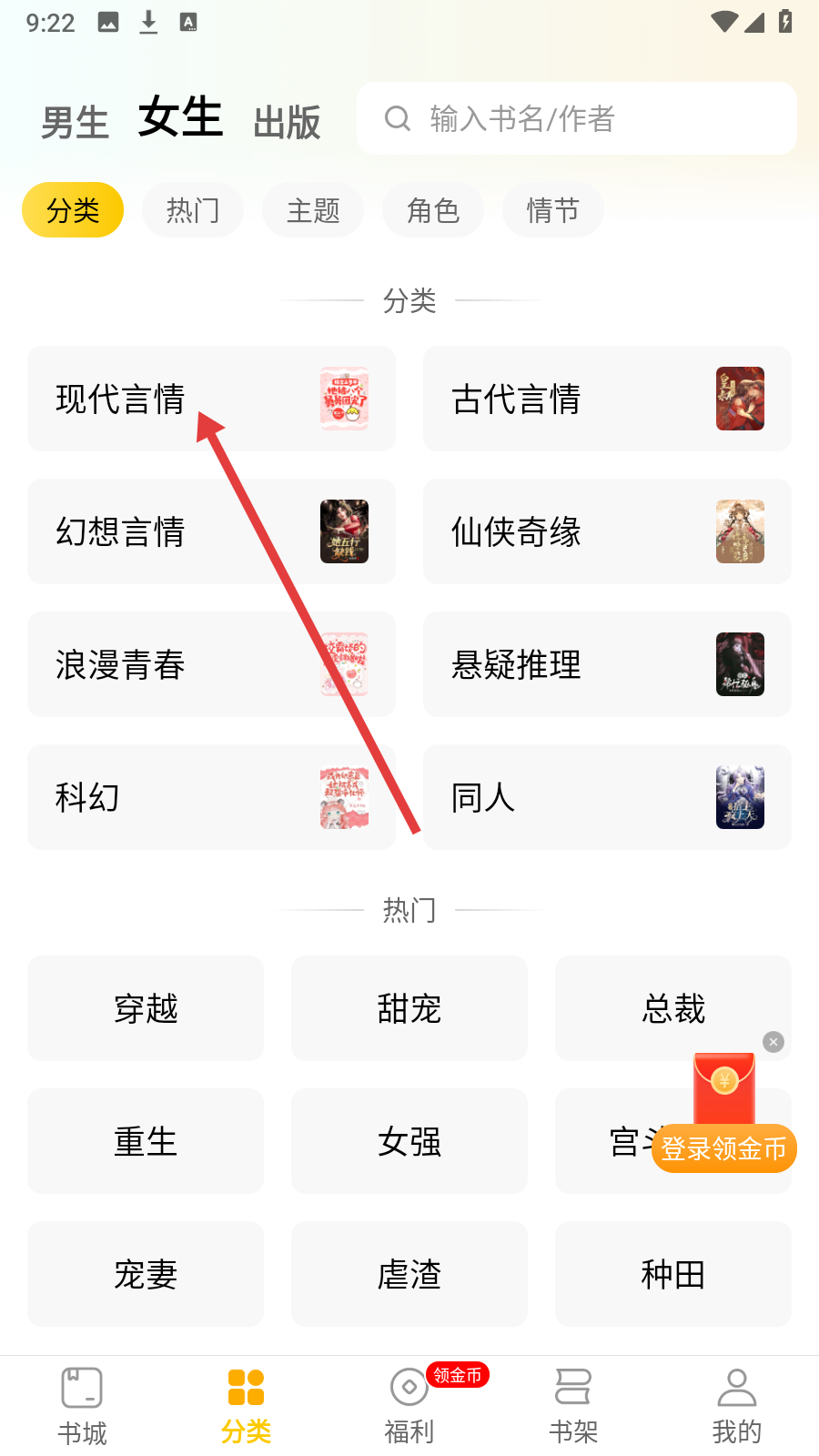Select the 主题 filter chip

pos(313,210)
